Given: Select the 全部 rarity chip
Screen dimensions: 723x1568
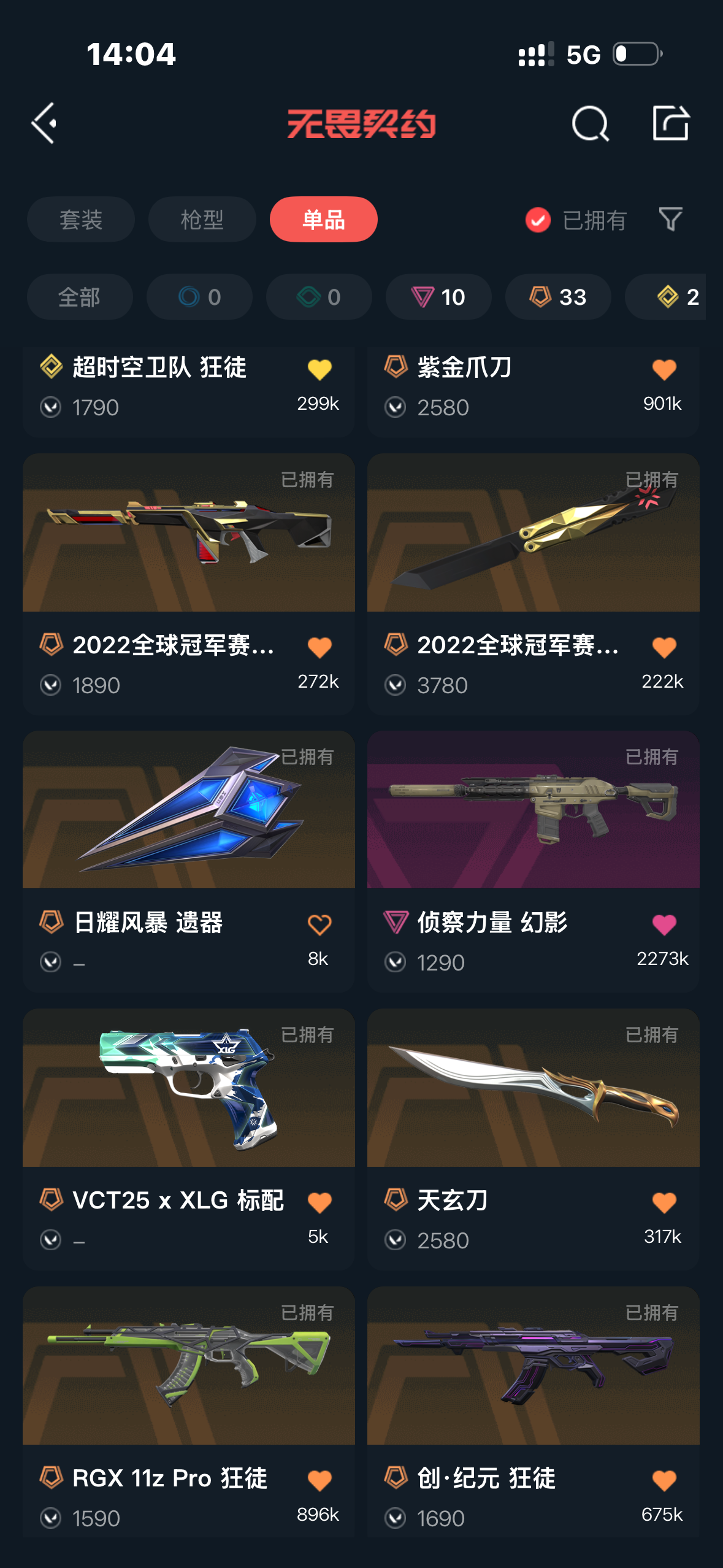Looking at the screenshot, I should click(x=79, y=297).
